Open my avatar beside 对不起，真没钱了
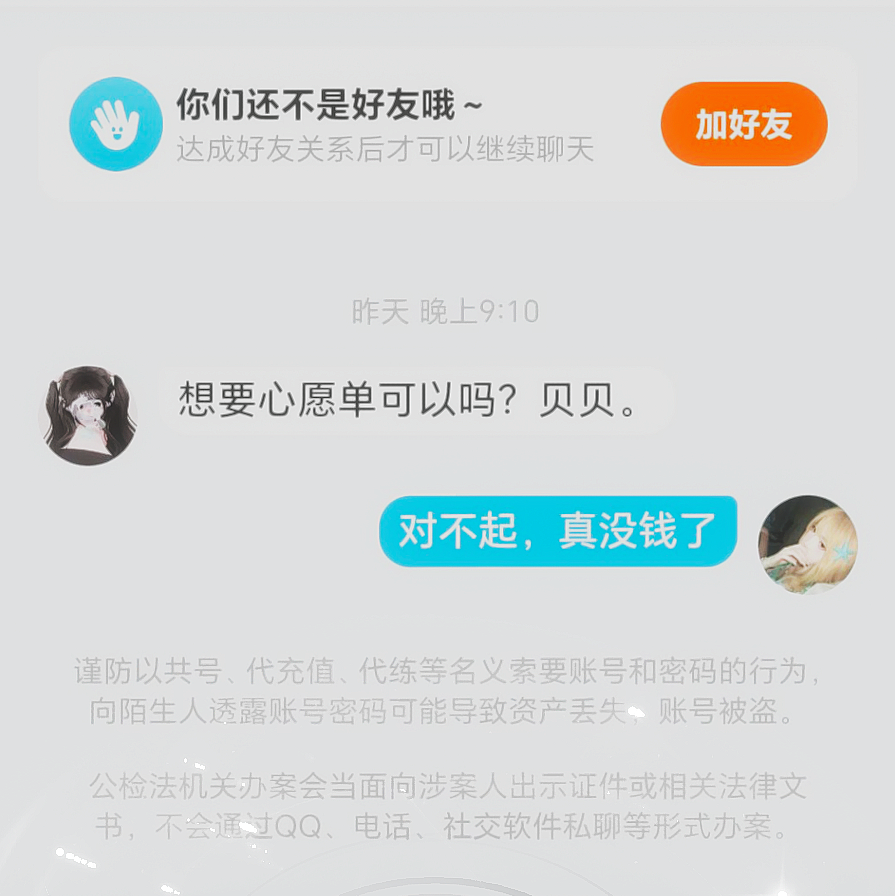This screenshot has height=896, width=896. pos(807,544)
